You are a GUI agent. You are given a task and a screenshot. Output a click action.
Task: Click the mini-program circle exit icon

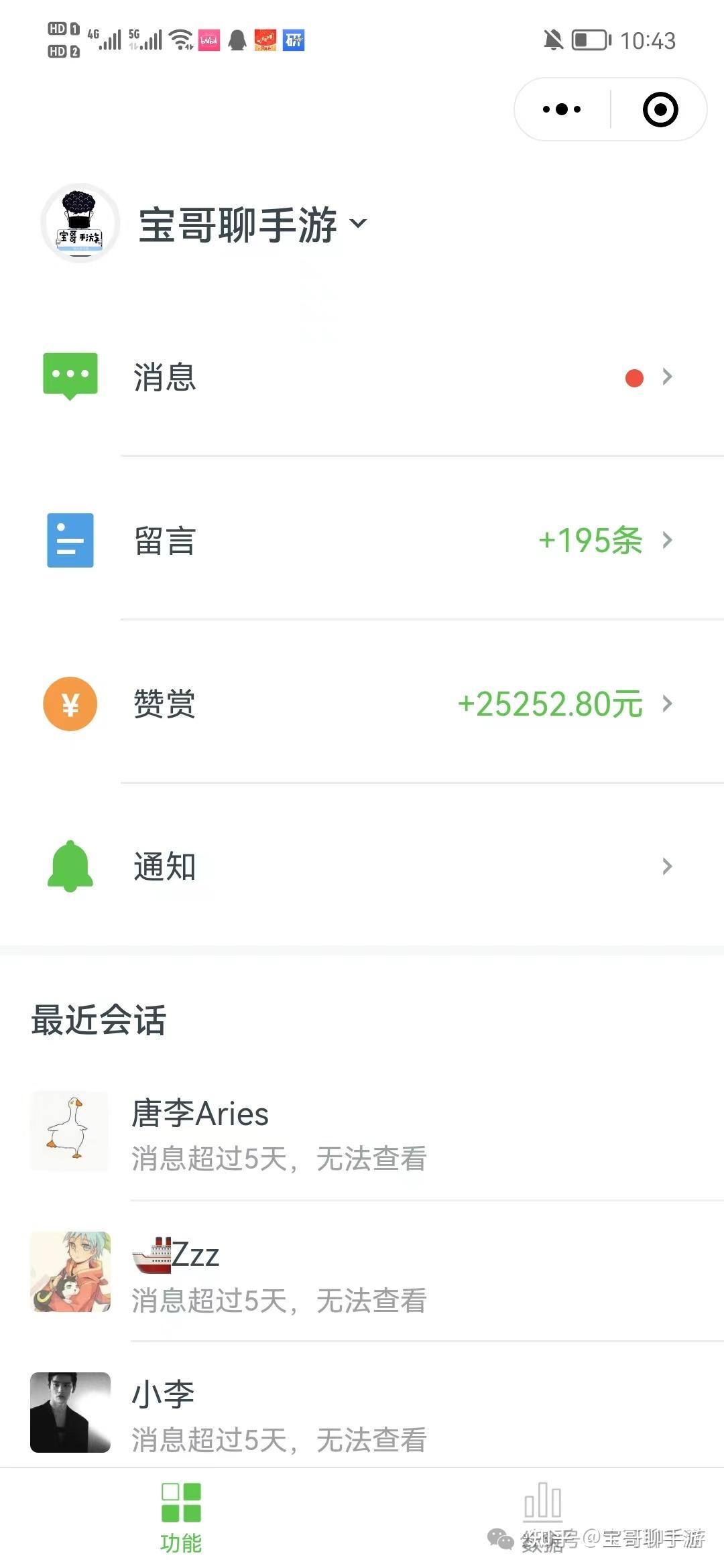pos(660,108)
